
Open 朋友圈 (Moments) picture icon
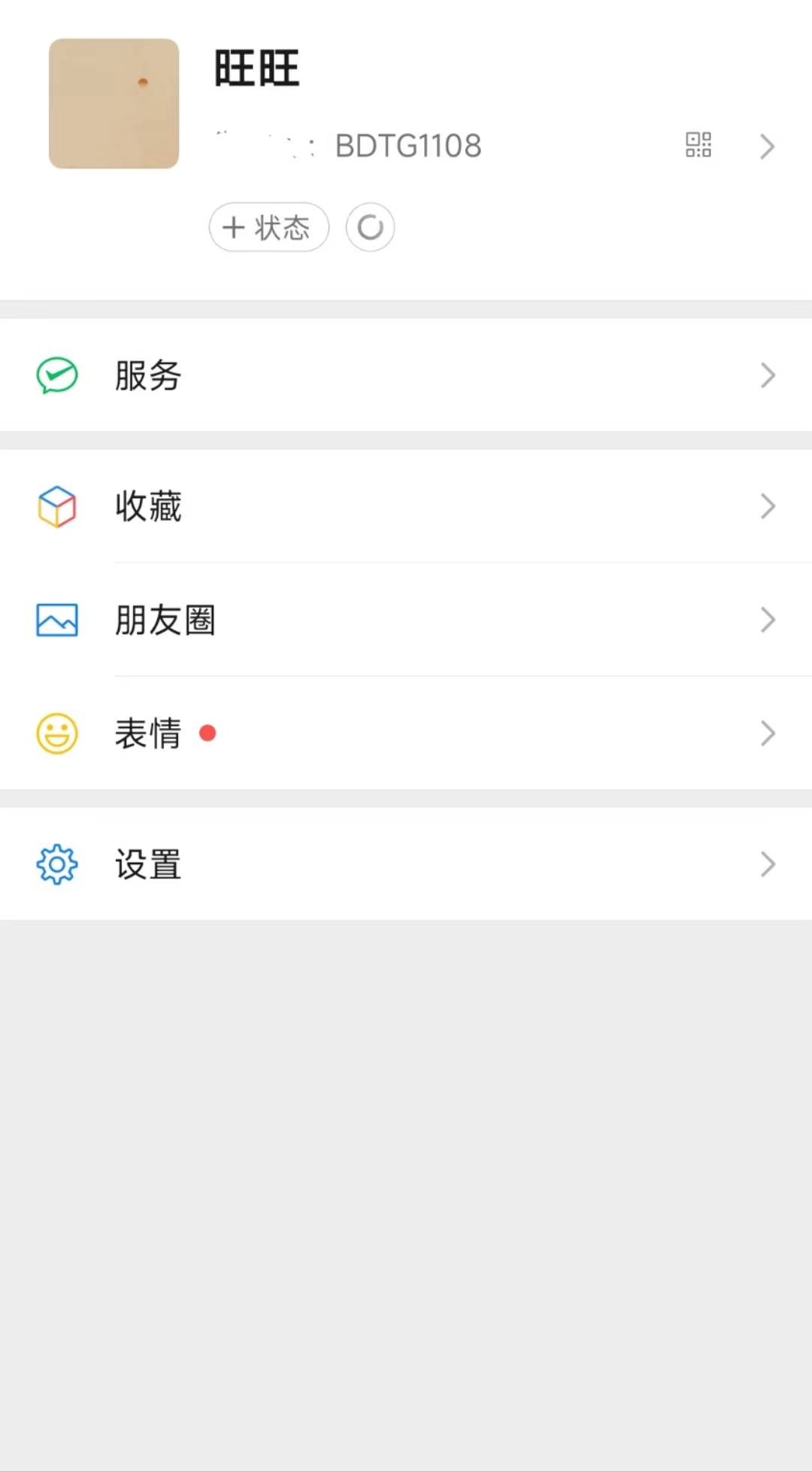pos(56,618)
